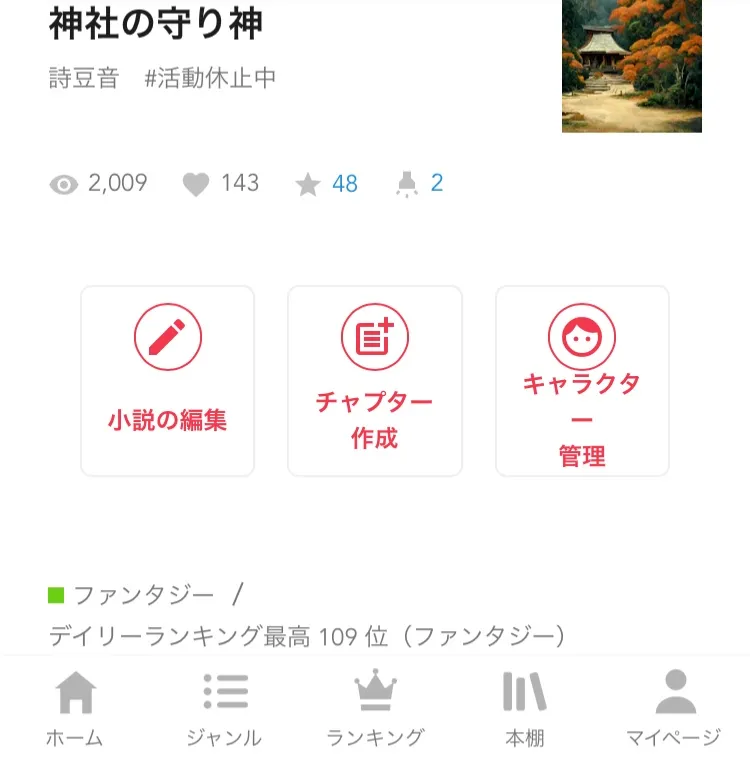The width and height of the screenshot is (750, 759).
Task: Open the マイページ tab
Action: tap(674, 709)
